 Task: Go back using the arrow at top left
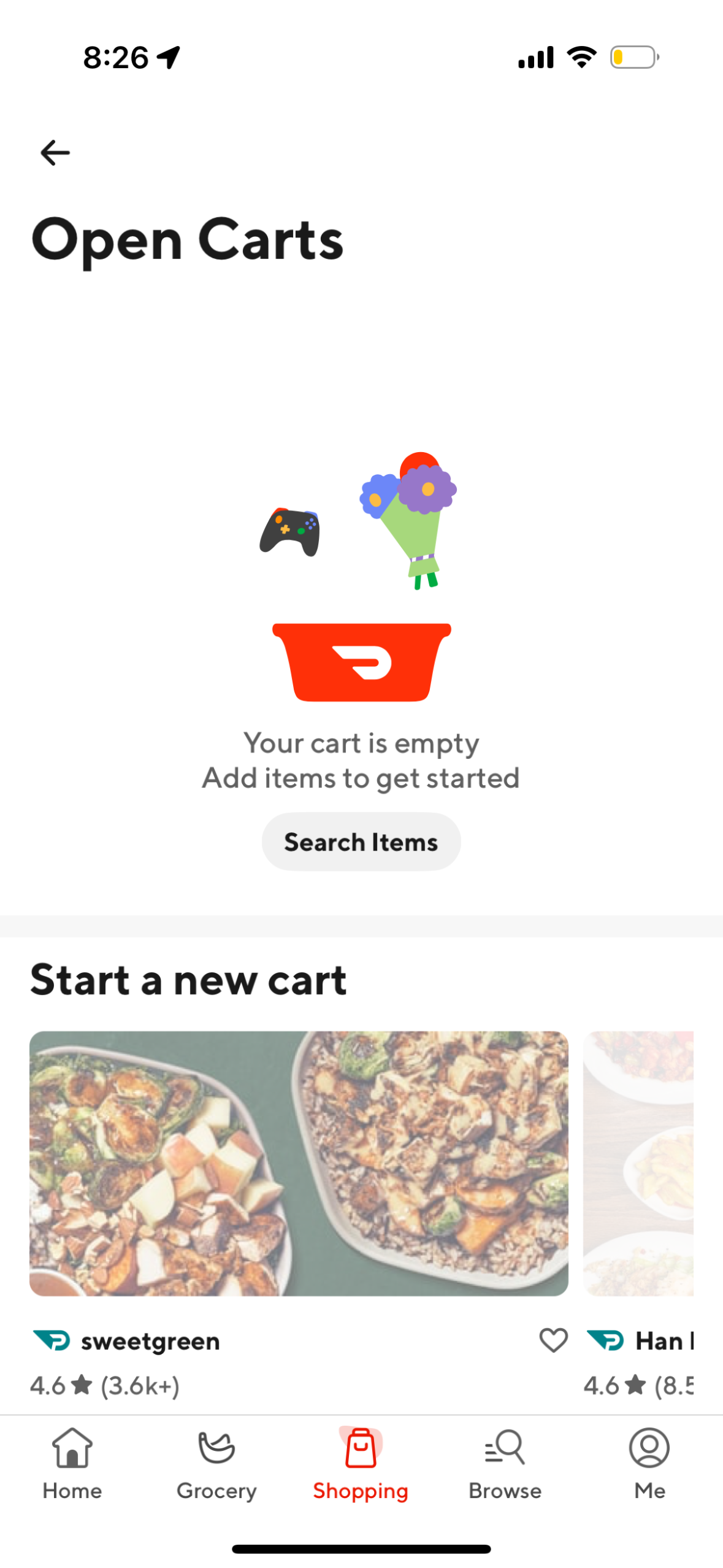[54, 152]
